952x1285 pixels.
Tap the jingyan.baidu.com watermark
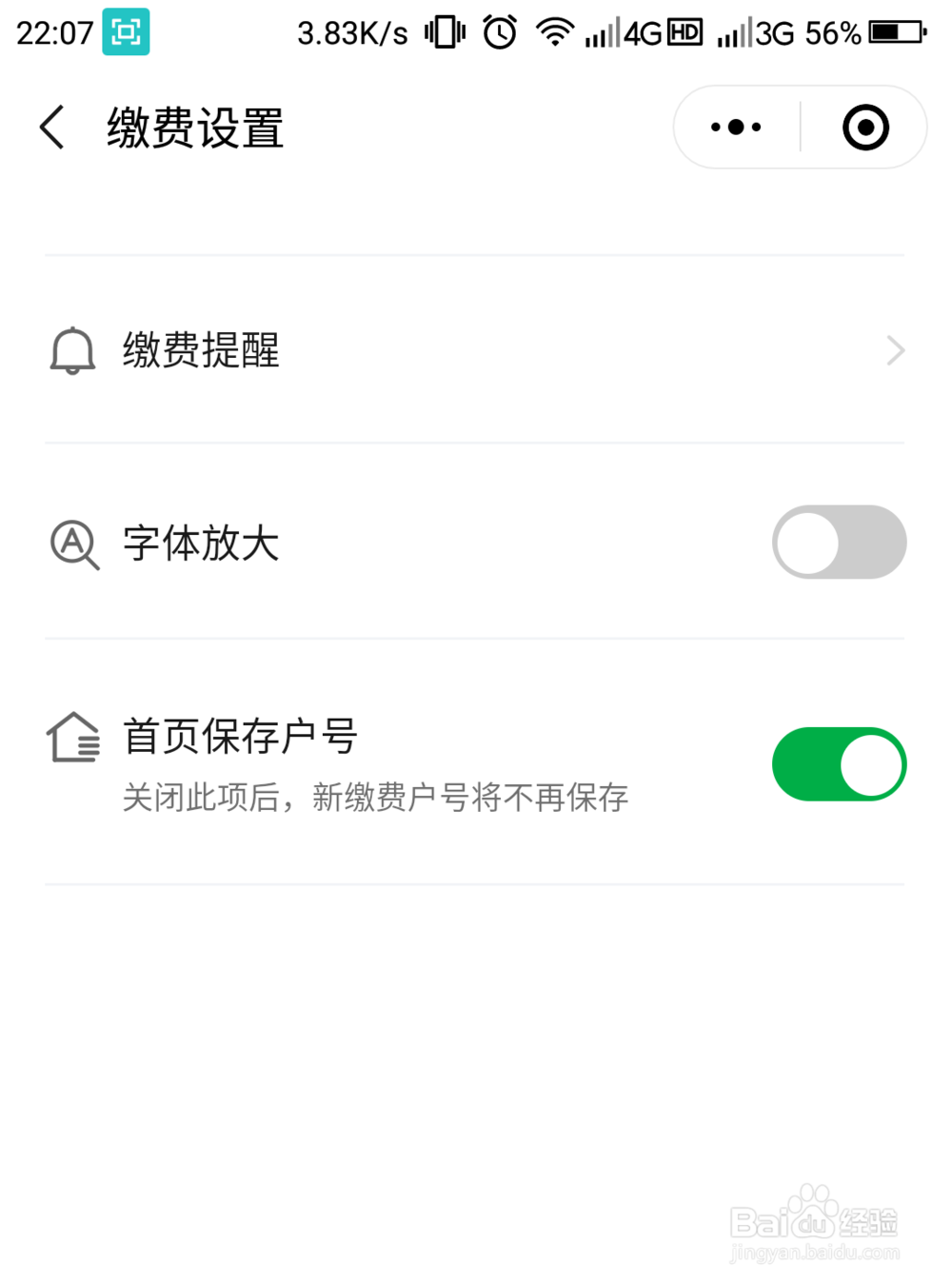pos(814,1254)
